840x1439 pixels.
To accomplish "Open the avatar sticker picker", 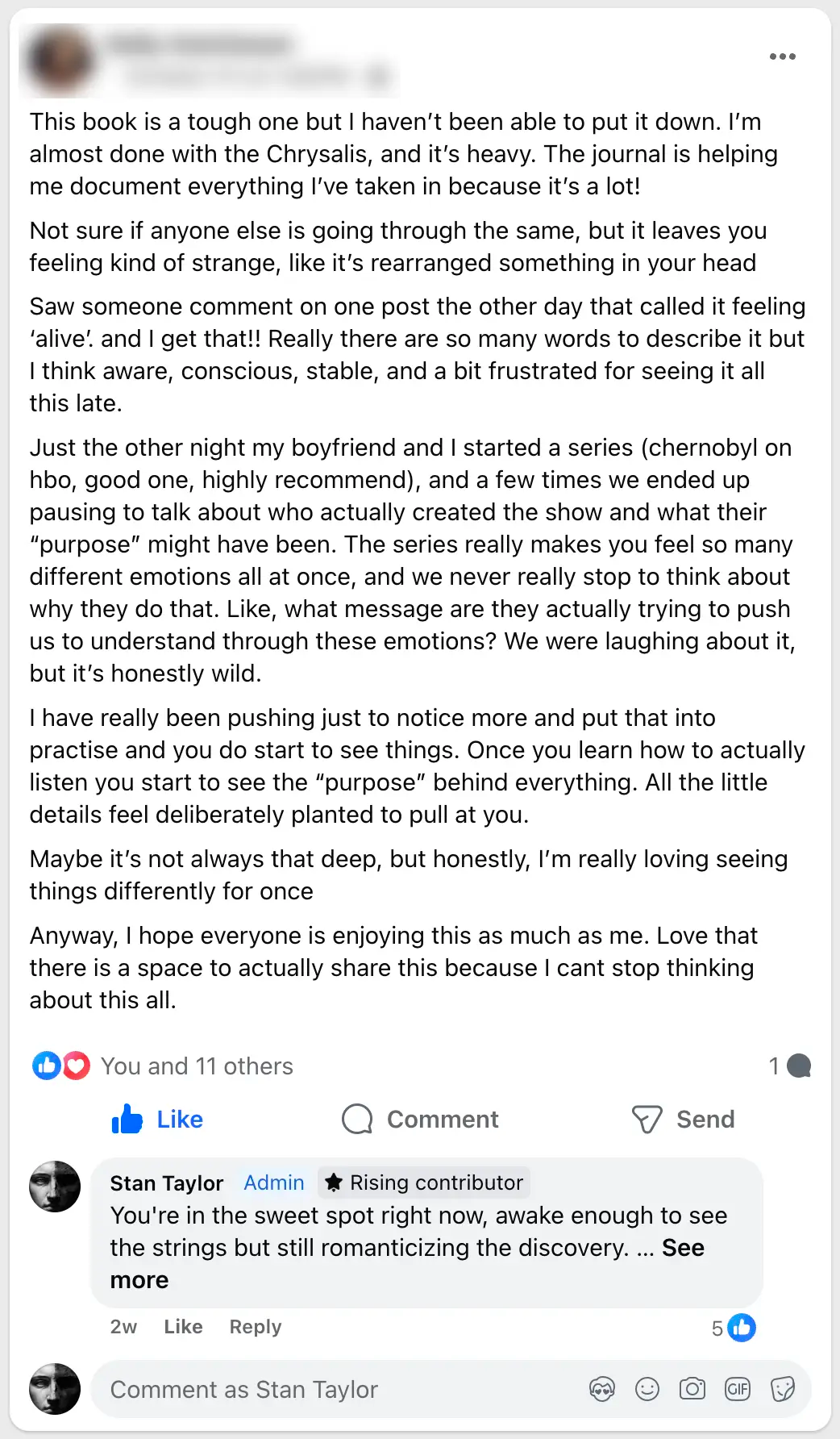I will click(602, 1389).
